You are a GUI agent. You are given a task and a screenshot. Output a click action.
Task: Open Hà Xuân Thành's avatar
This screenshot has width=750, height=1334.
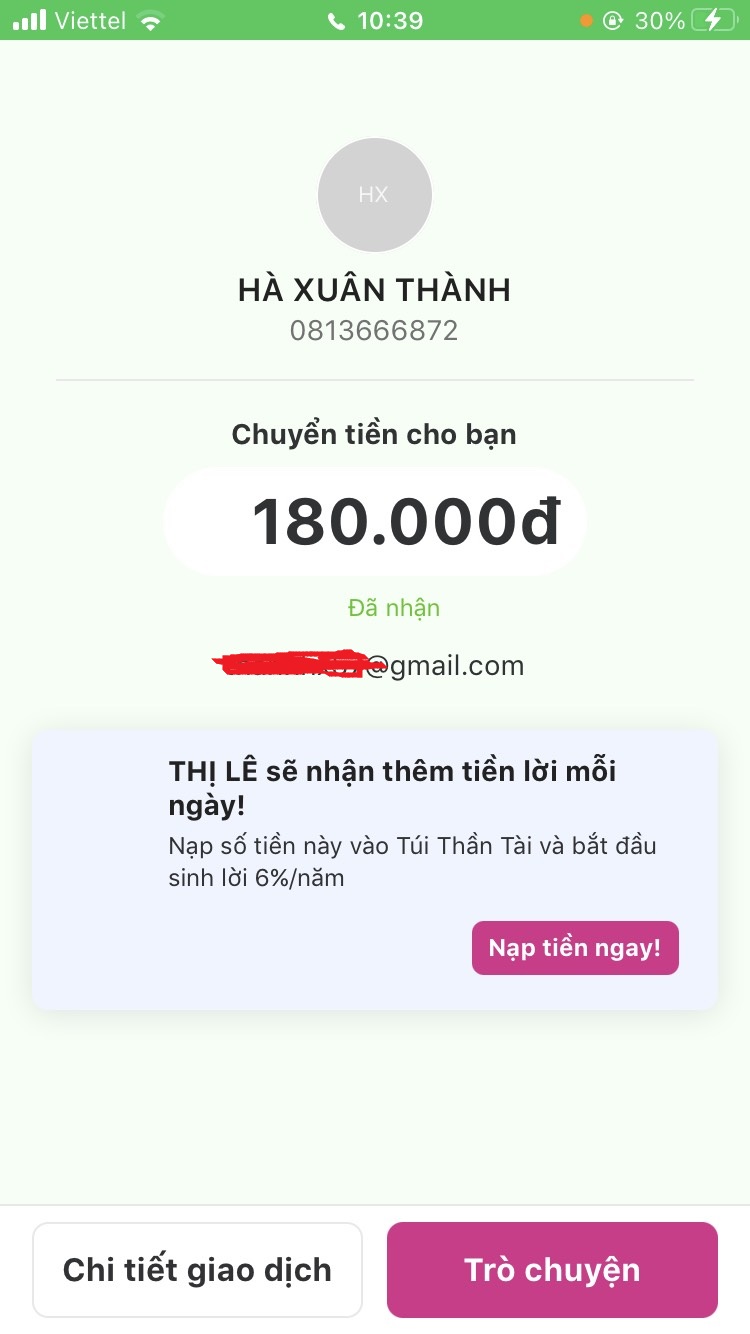click(374, 195)
